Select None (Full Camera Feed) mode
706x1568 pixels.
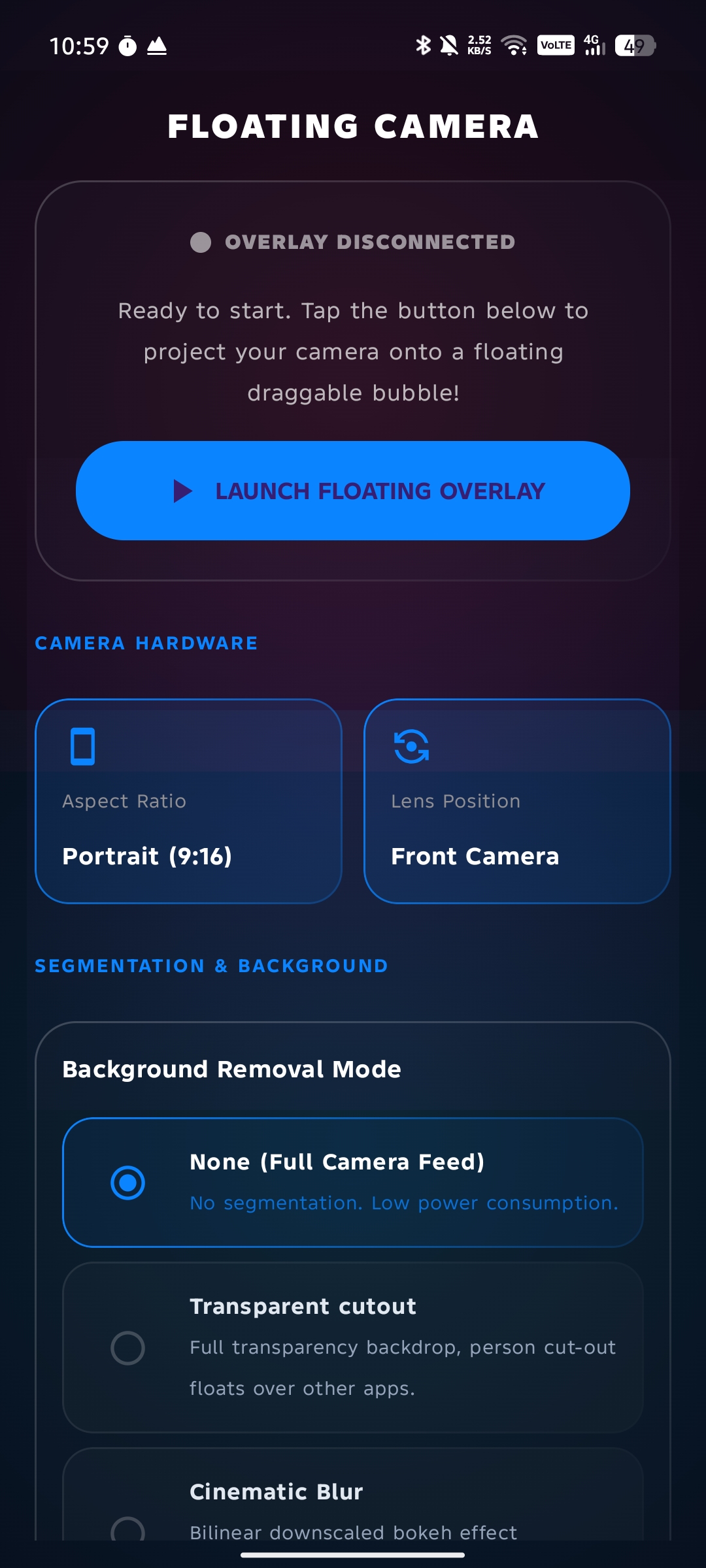pos(353,1183)
